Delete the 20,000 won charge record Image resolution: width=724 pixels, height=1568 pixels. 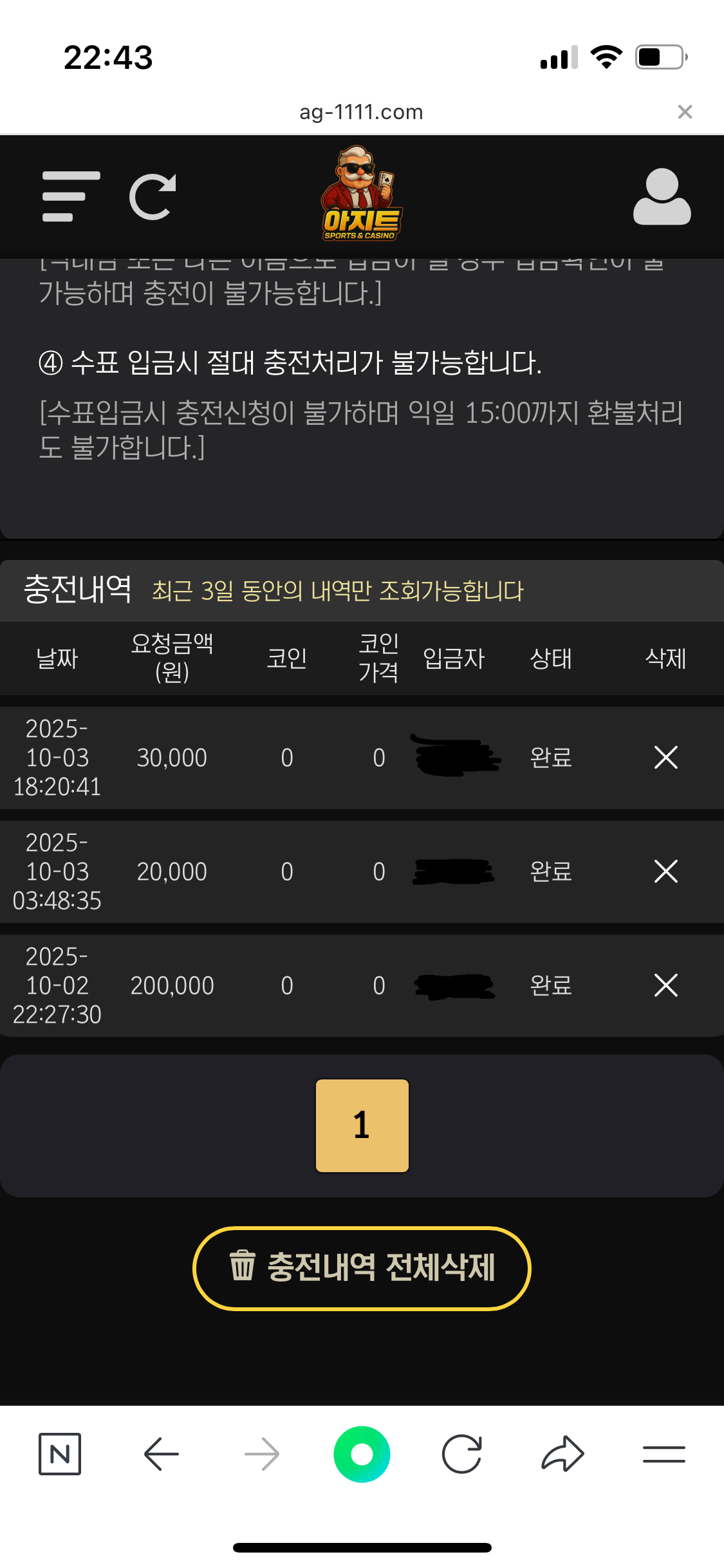coord(665,872)
